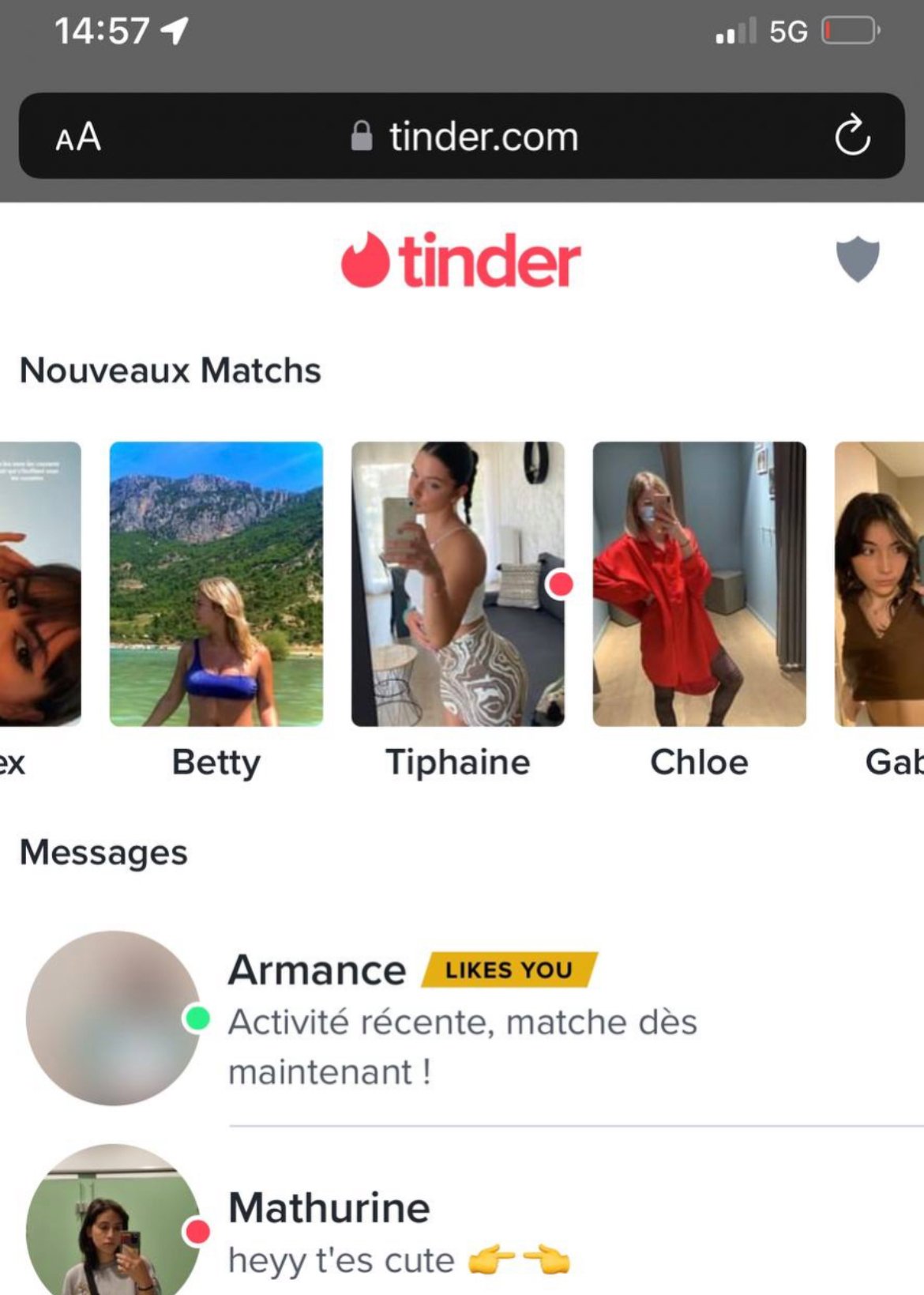The width and height of the screenshot is (924, 1295).
Task: Open Tiphaine's new match card
Action: (x=457, y=584)
